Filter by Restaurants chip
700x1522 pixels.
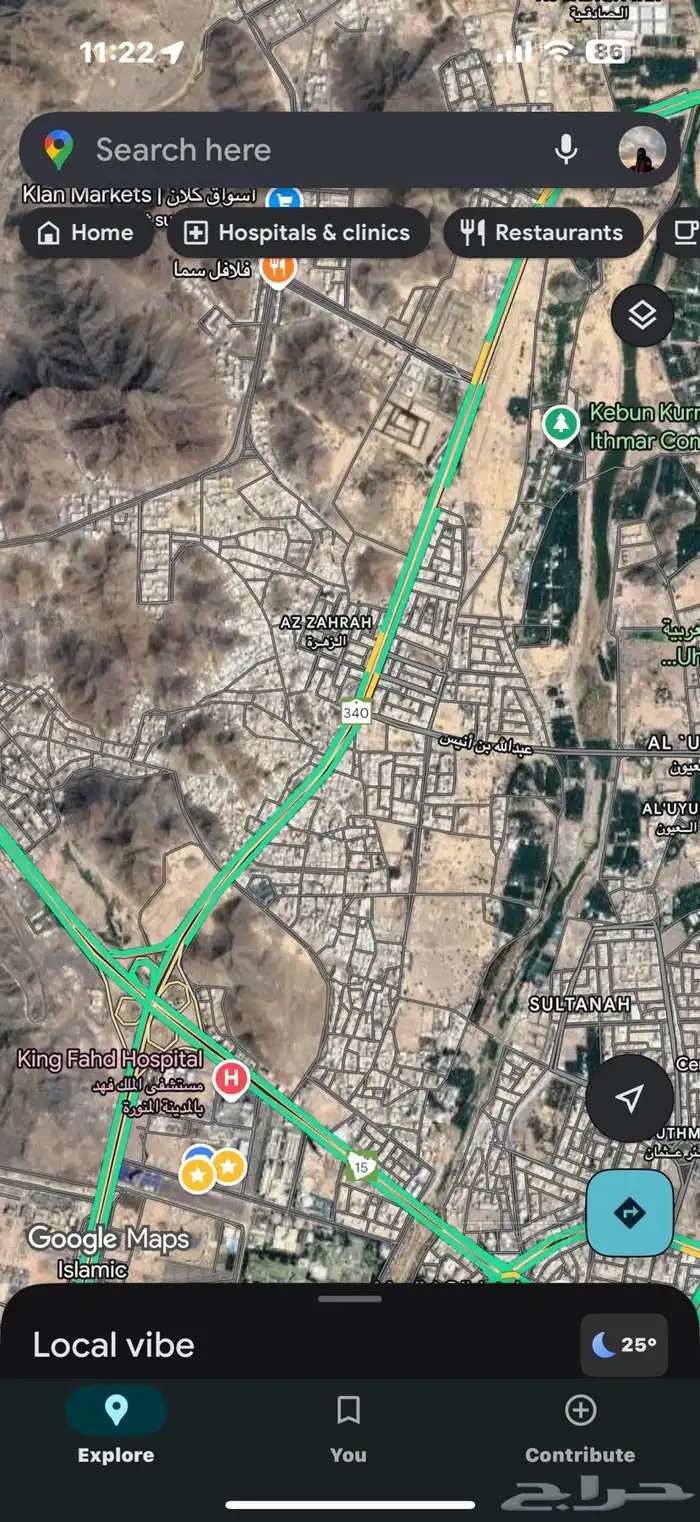[x=543, y=233]
